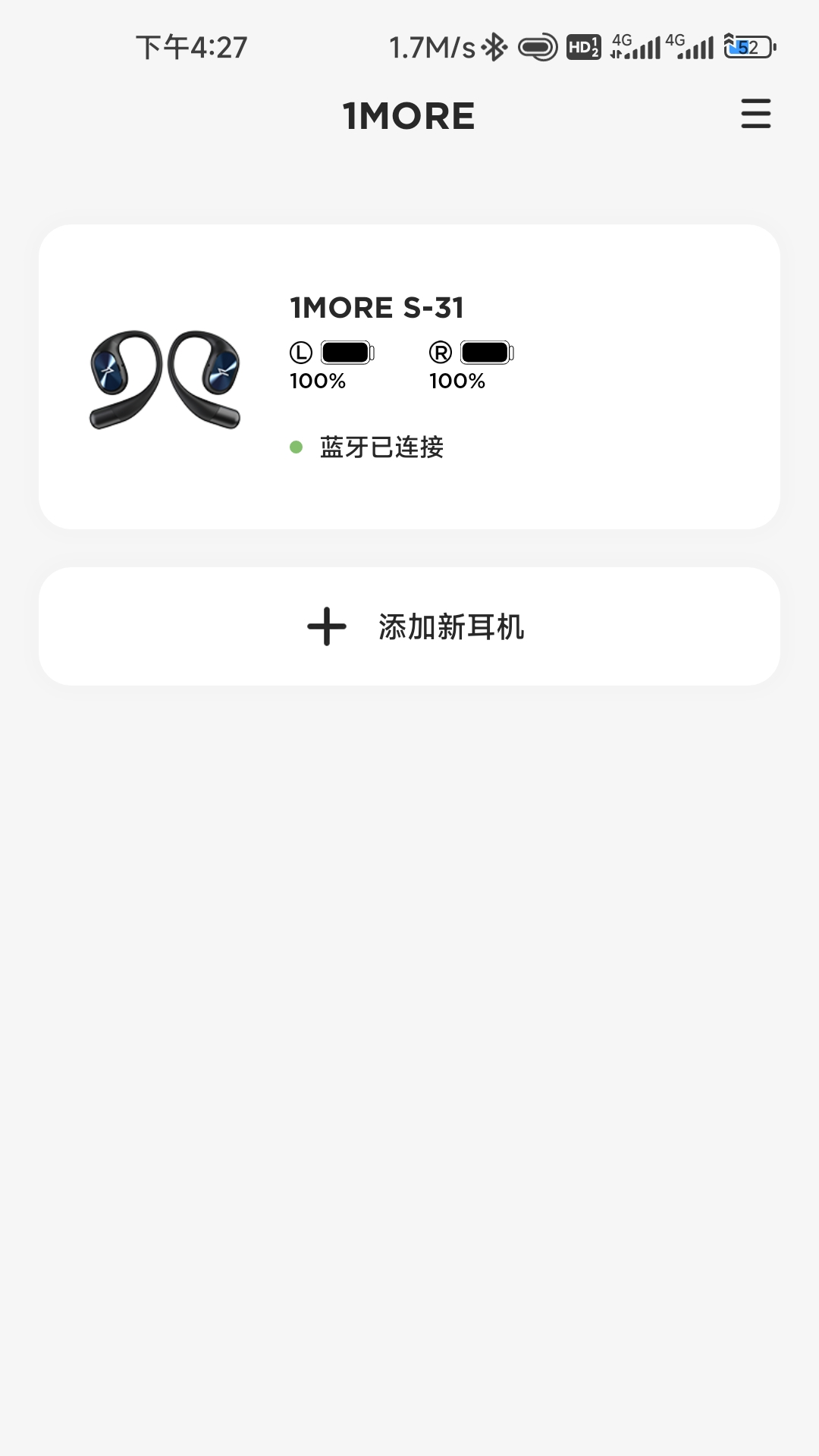Click the left earbud battery icon

(345, 352)
